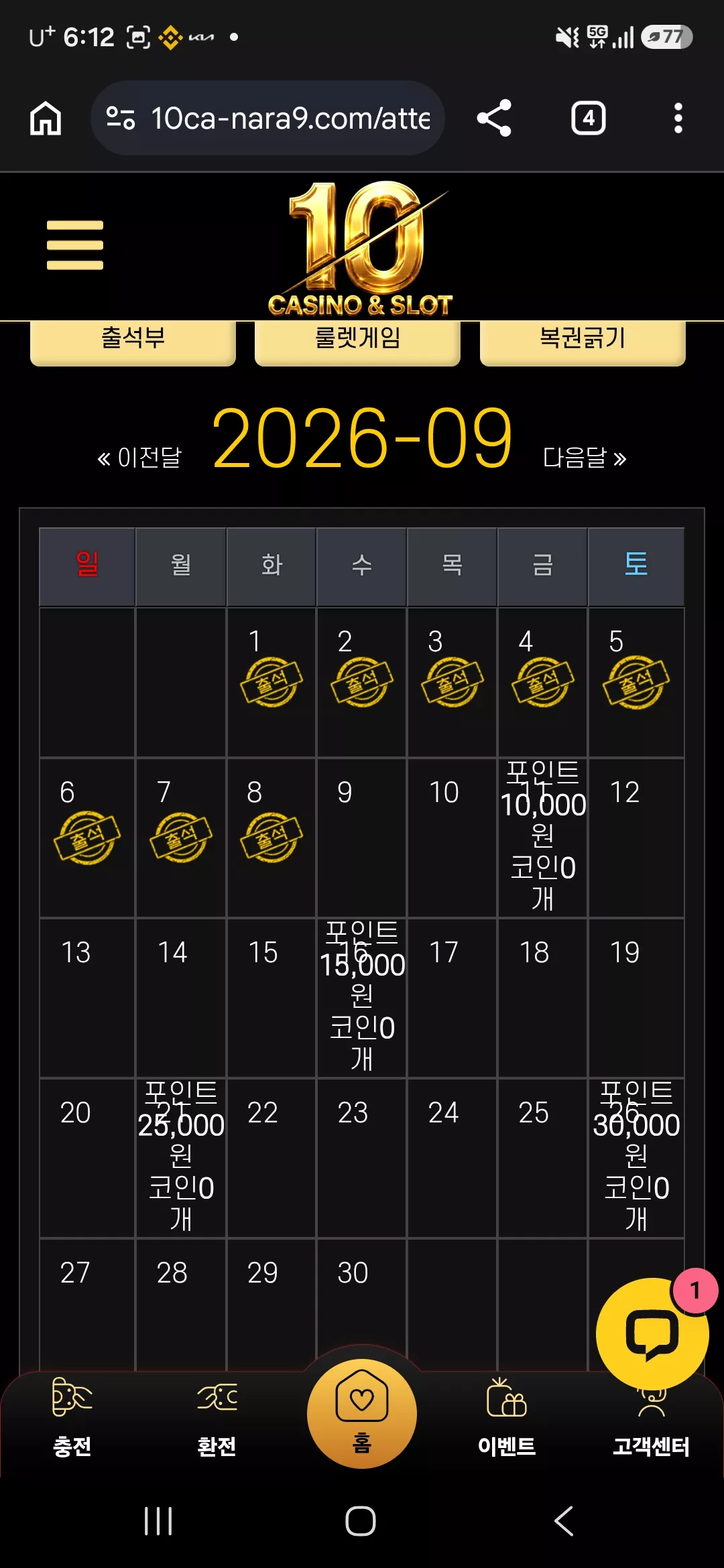
Task: Go to next month via 다음달
Action: point(585,458)
